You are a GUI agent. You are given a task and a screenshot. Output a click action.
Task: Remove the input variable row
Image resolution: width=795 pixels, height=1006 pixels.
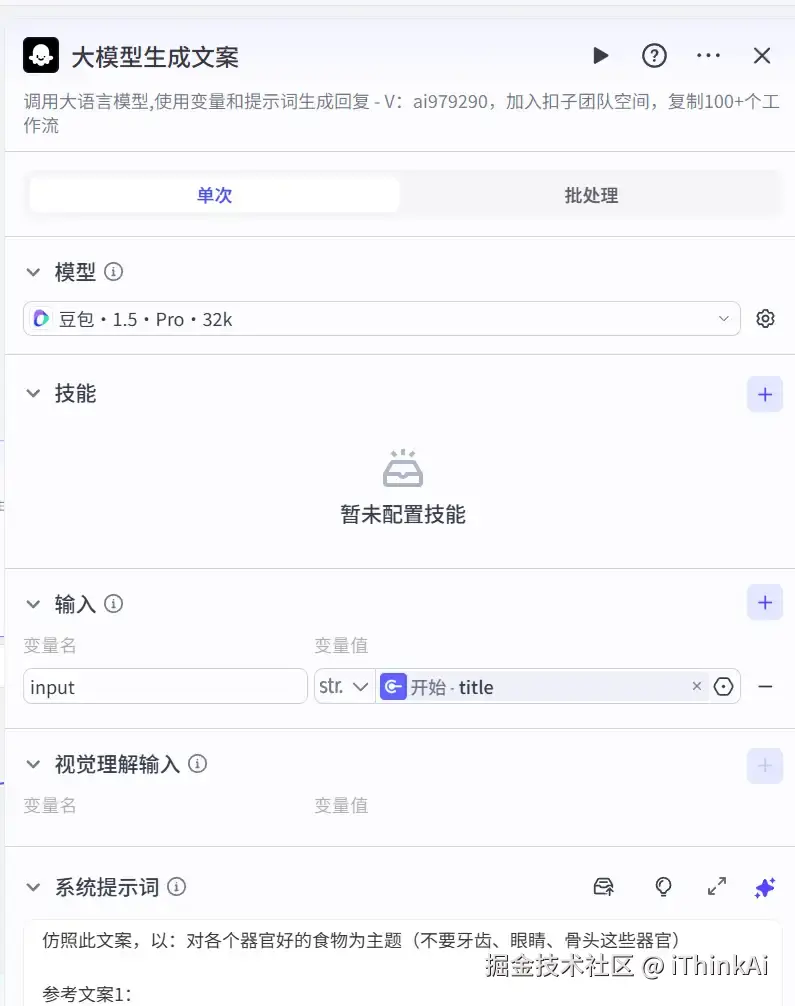pos(765,687)
